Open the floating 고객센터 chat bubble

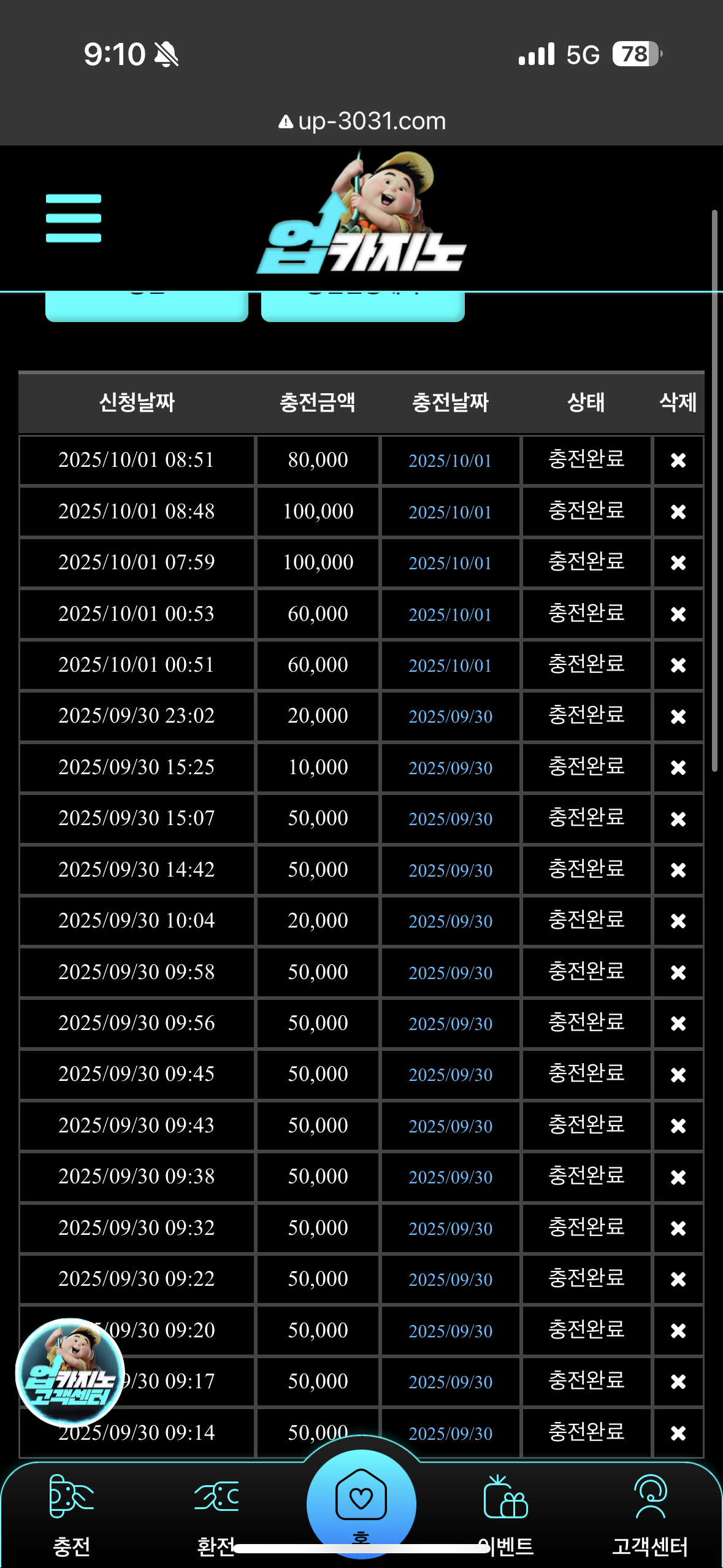[70, 1372]
